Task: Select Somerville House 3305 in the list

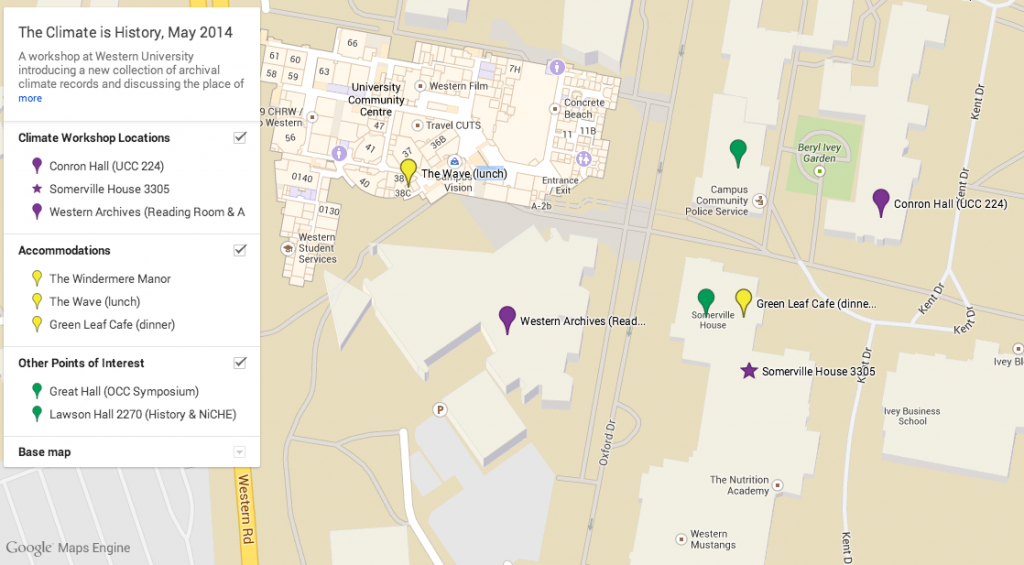Action: point(109,189)
